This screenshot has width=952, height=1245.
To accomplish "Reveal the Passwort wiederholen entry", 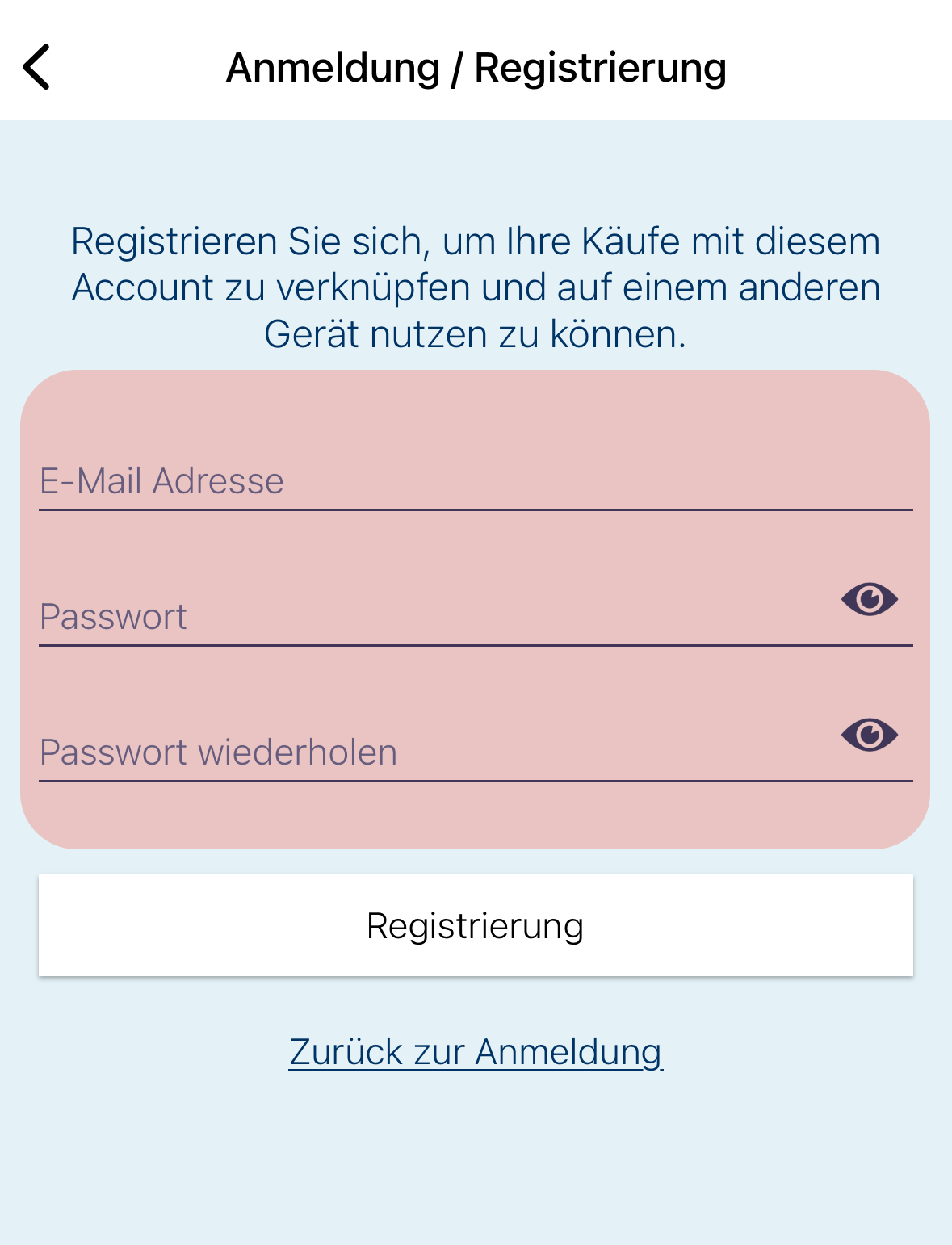I will point(869,735).
